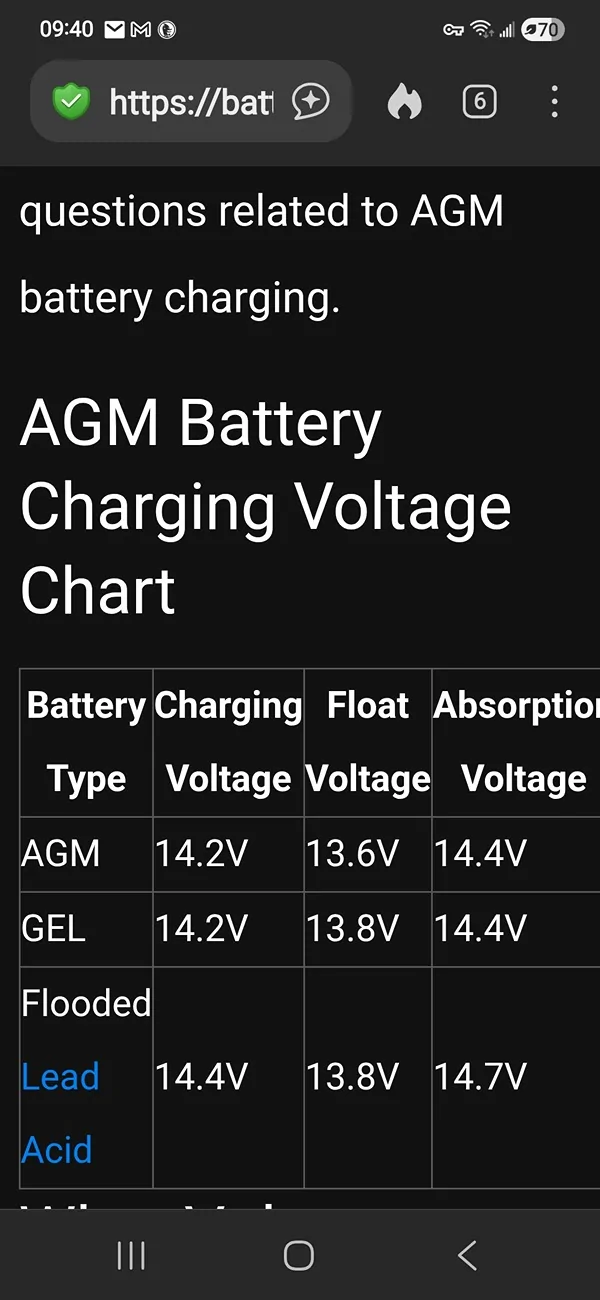Open the browser overflow menu

(x=554, y=102)
